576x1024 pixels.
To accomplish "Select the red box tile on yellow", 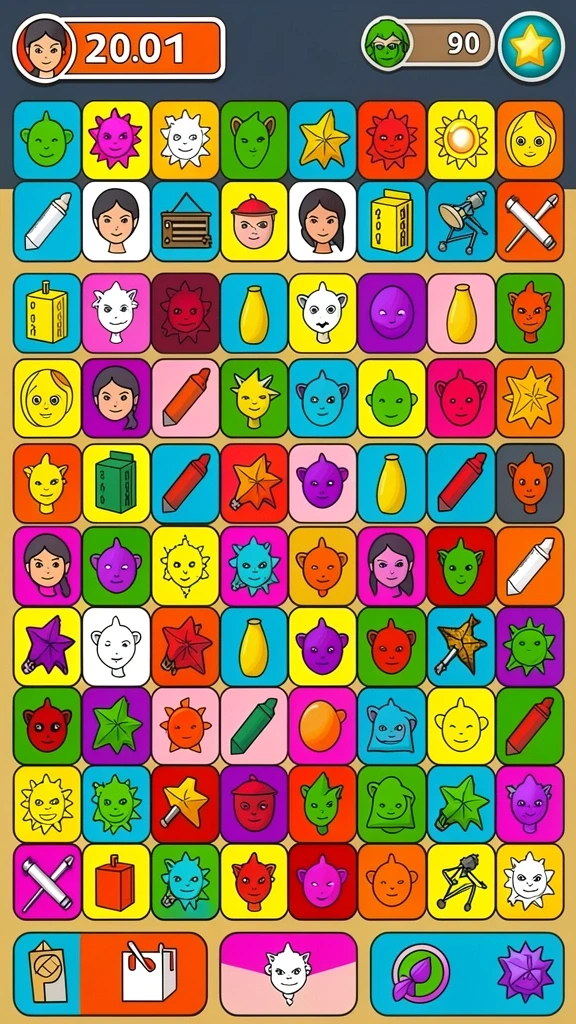I will pos(116,882).
